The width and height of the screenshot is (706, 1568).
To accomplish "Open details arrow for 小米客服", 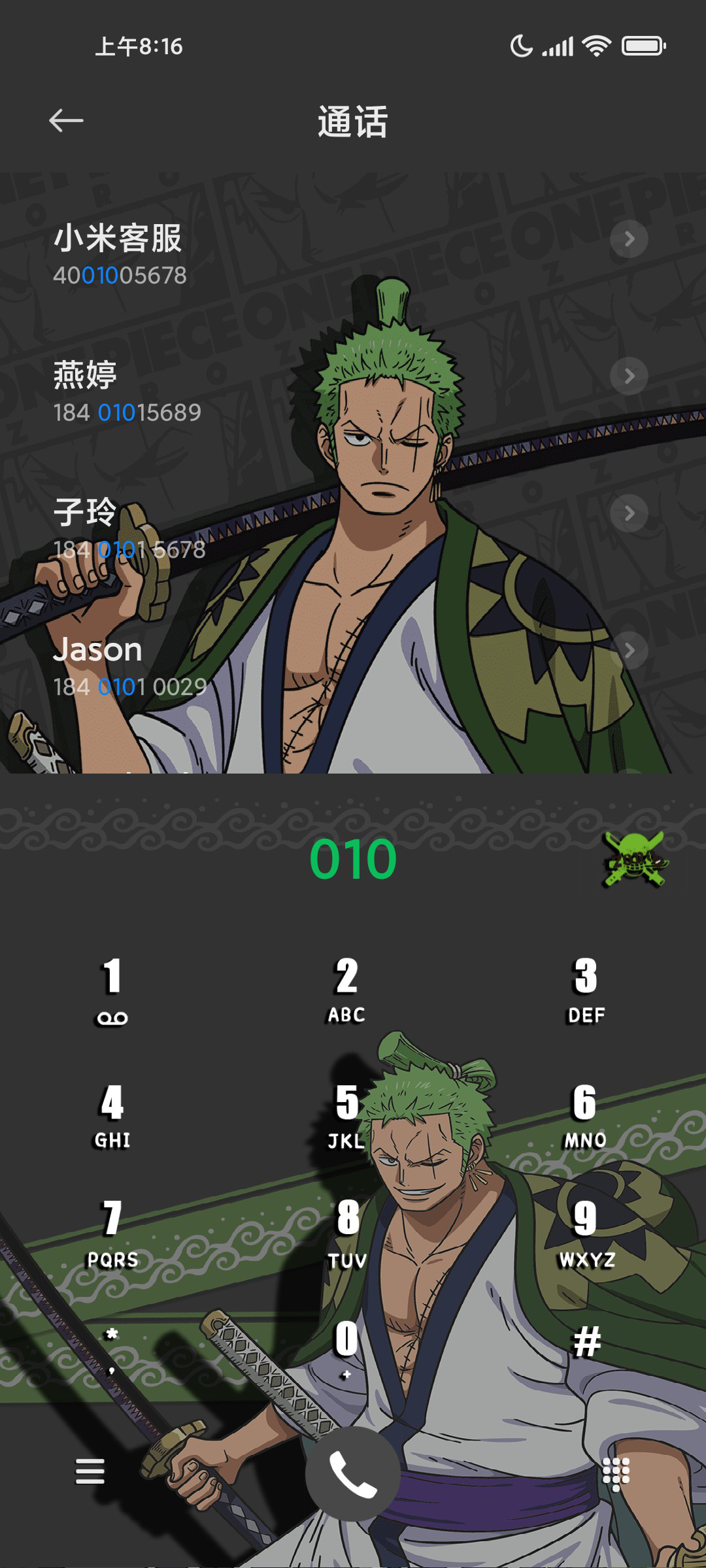I will click(629, 239).
